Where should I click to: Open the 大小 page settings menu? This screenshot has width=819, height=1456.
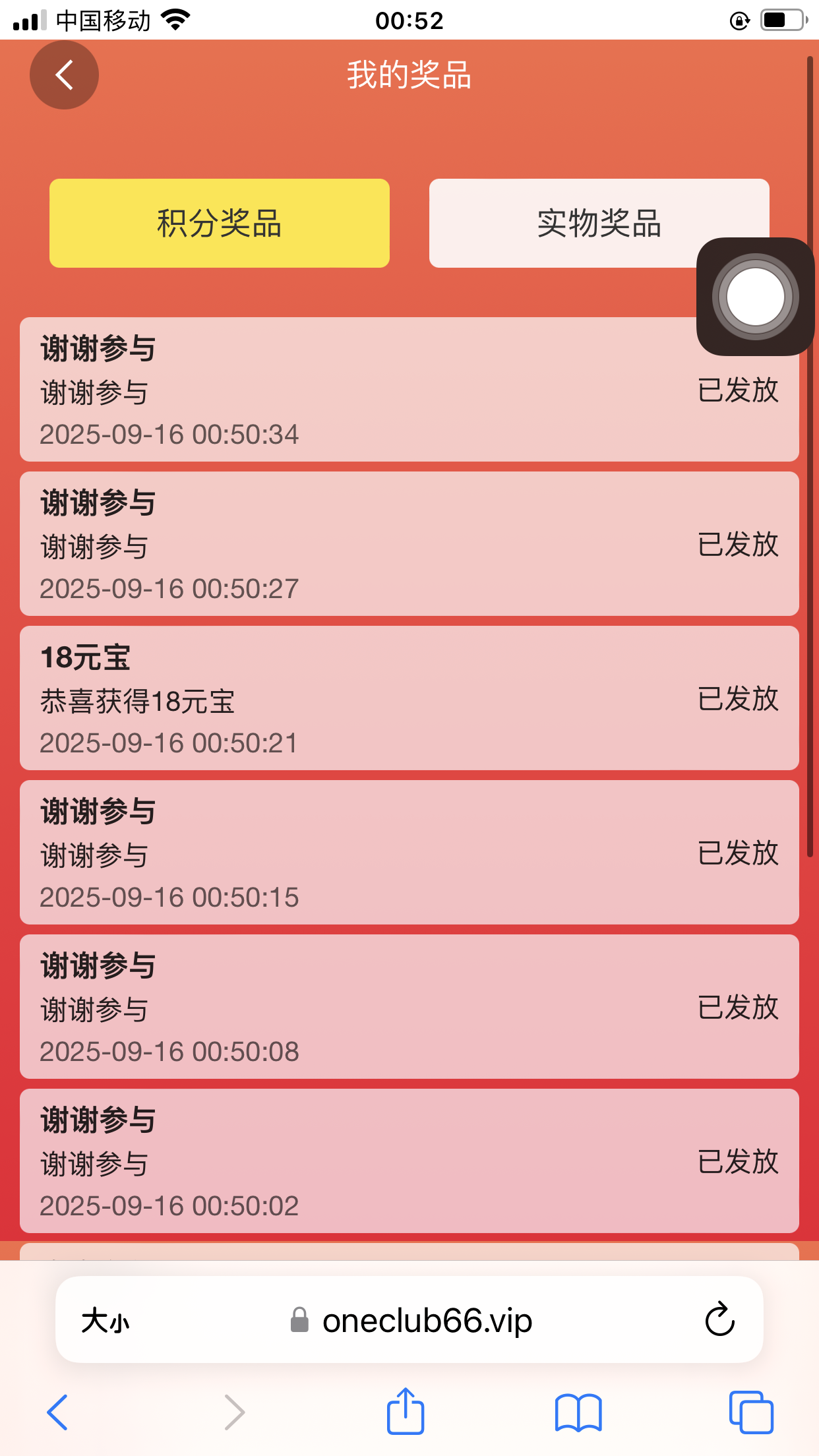click(106, 1321)
